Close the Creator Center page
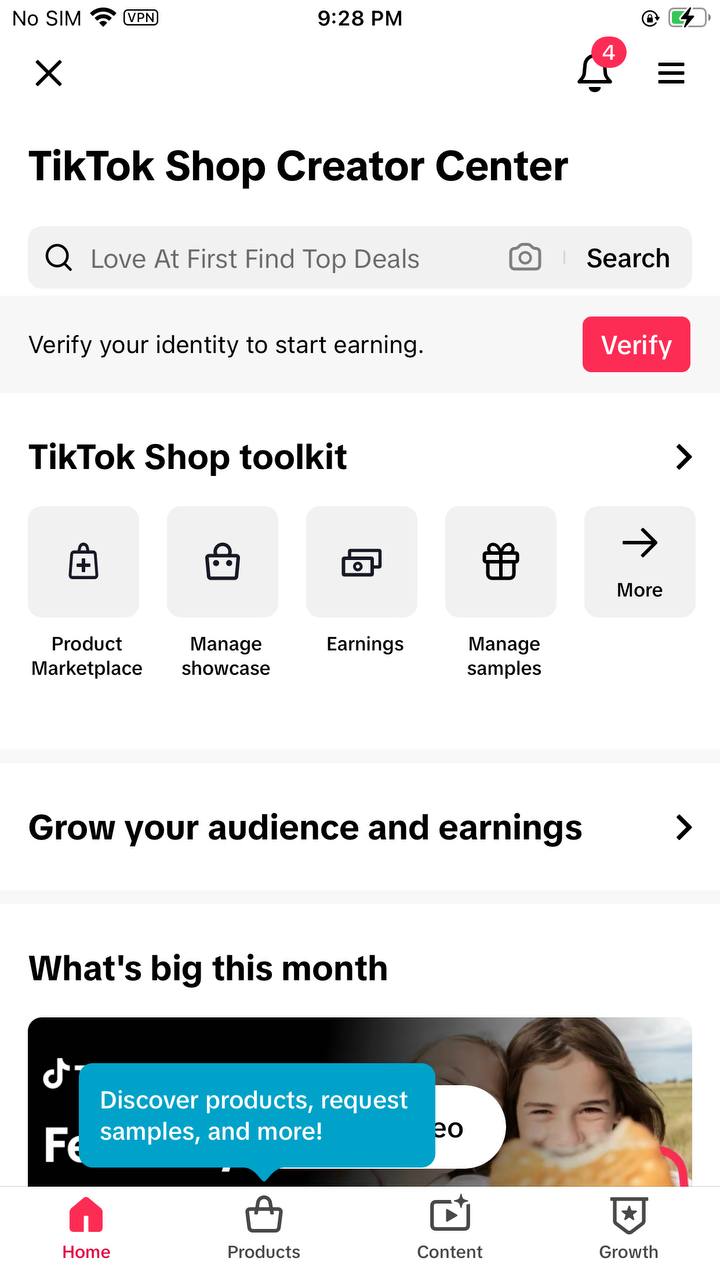720x1280 pixels. [x=49, y=73]
